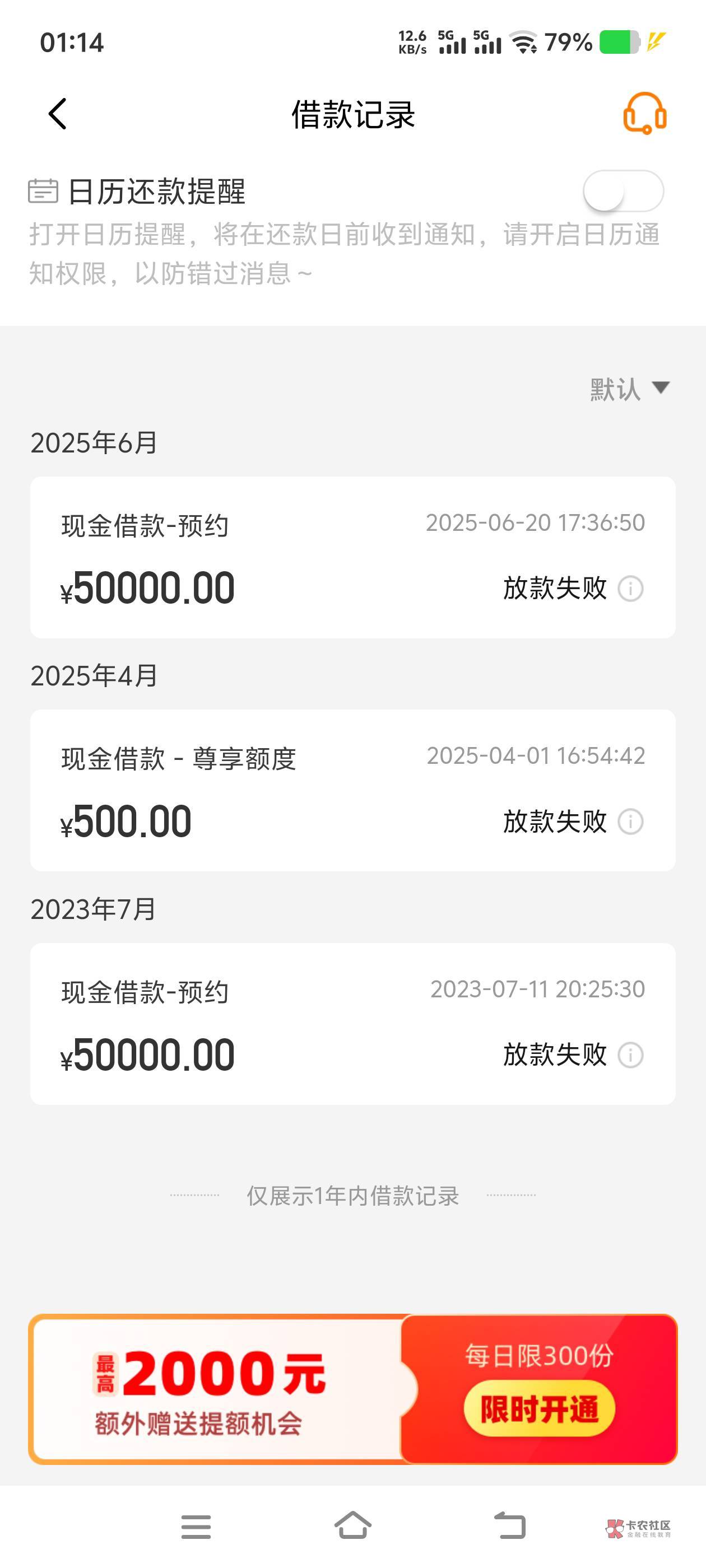Go back from 借款记录 page
Viewport: 706px width, 1568px height.
(x=58, y=114)
